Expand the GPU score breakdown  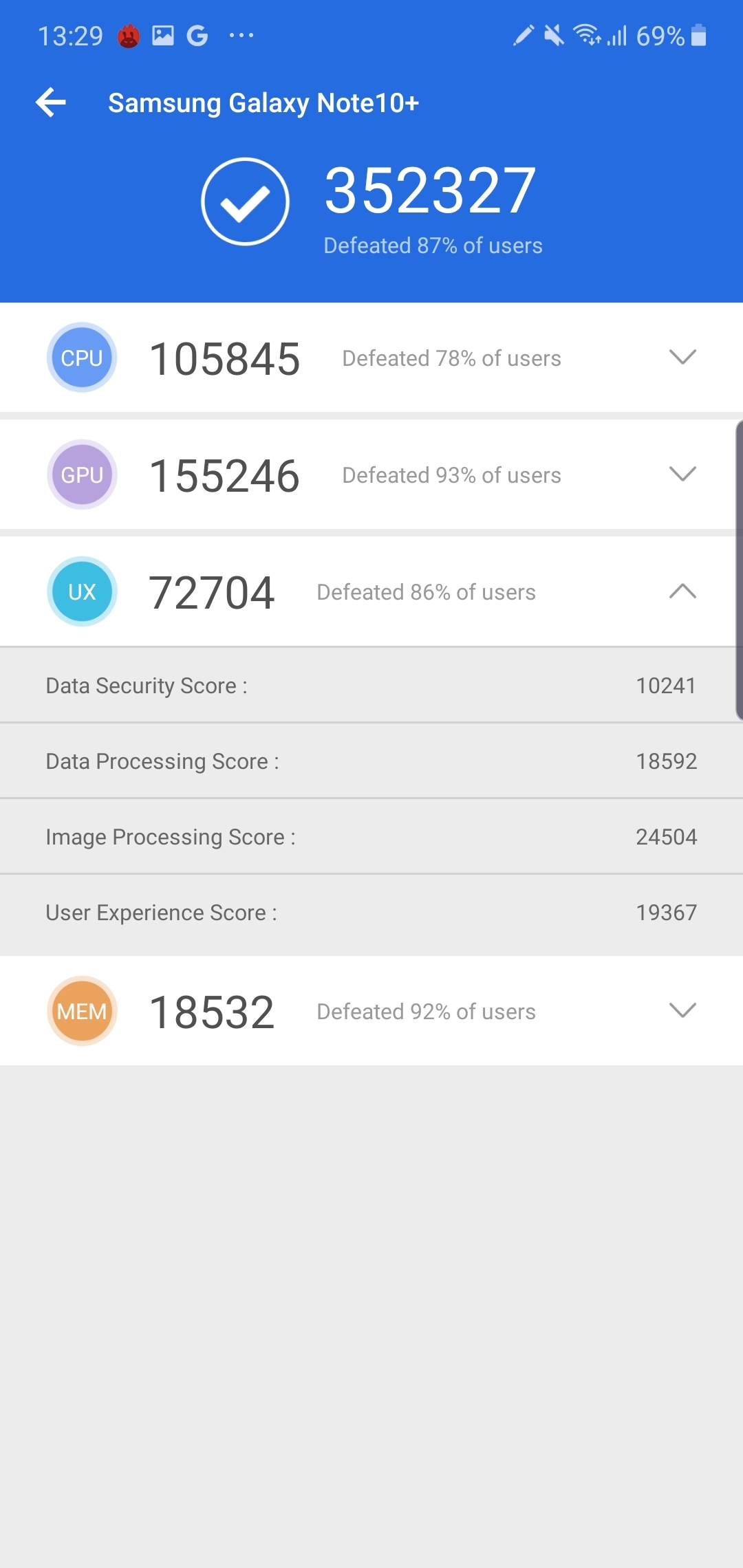(x=682, y=474)
